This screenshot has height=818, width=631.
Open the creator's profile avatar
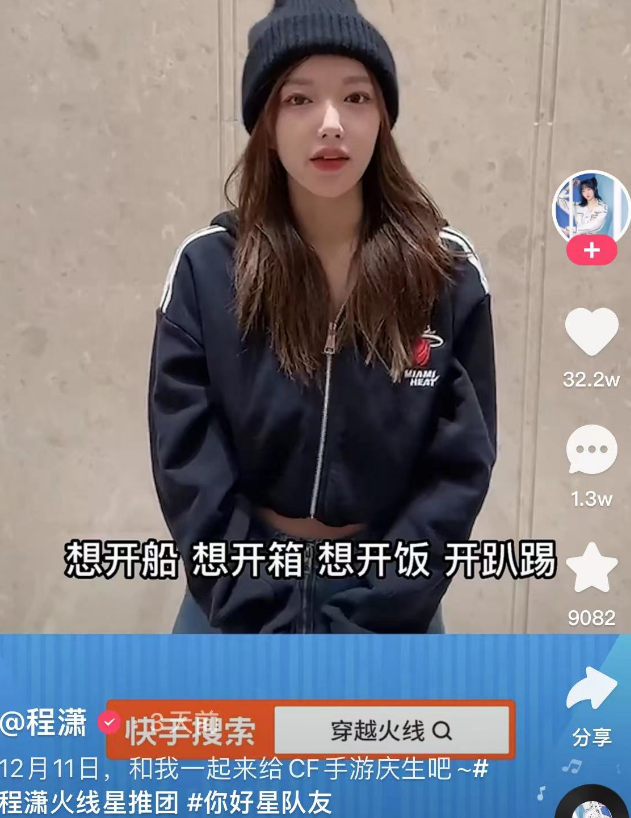point(591,207)
